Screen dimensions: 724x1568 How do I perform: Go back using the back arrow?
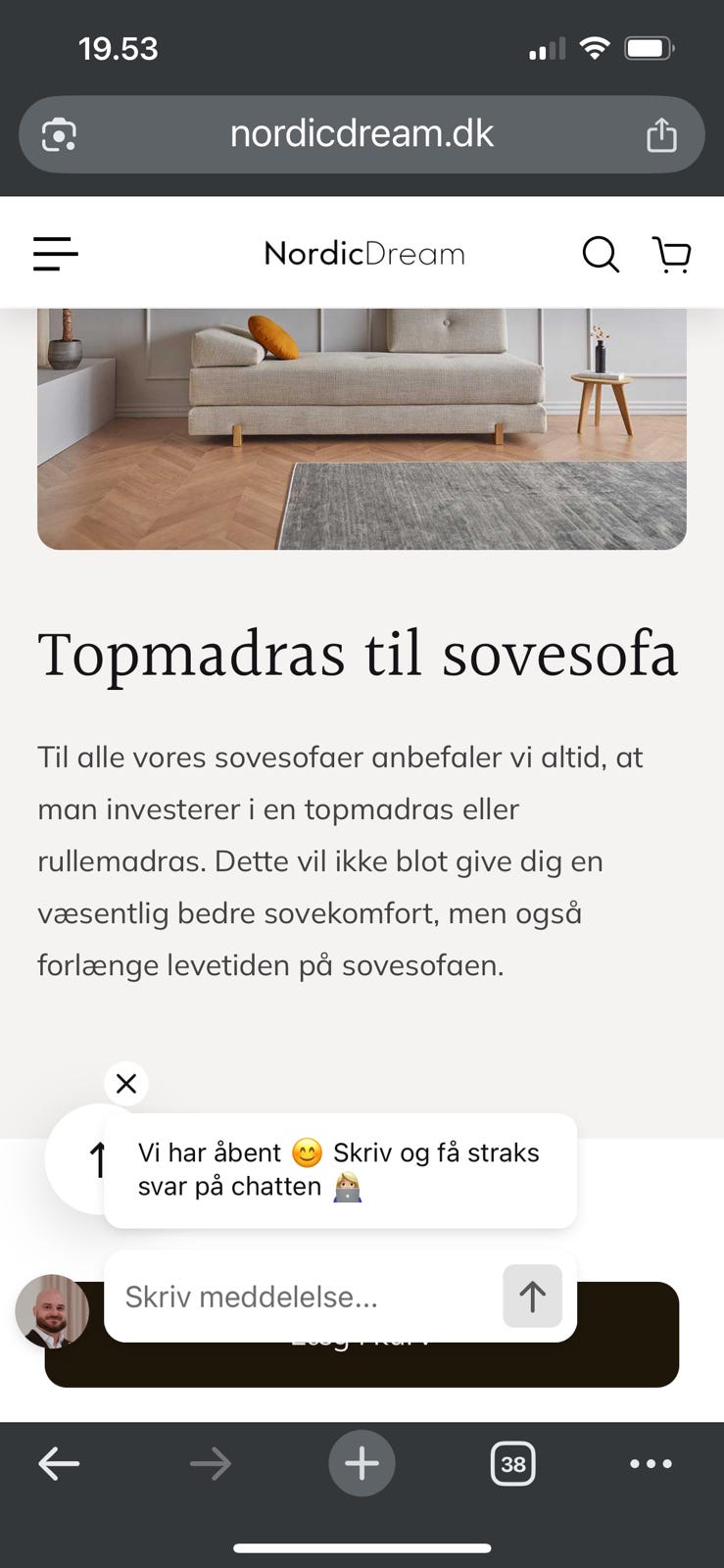coord(58,1463)
